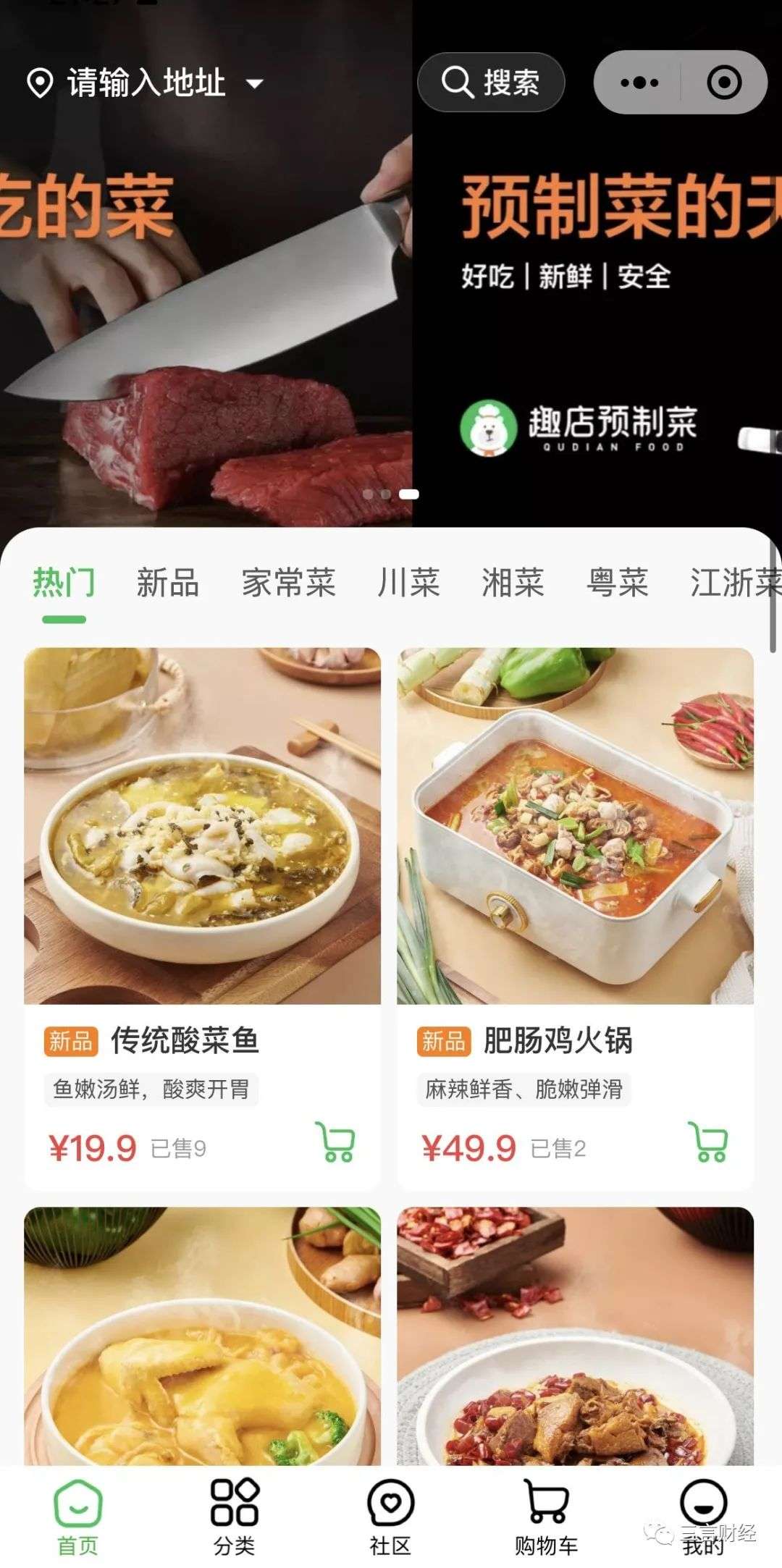Open the 传统酸菜鱼 product card
Screen dimensions: 782x1568
tap(202, 825)
